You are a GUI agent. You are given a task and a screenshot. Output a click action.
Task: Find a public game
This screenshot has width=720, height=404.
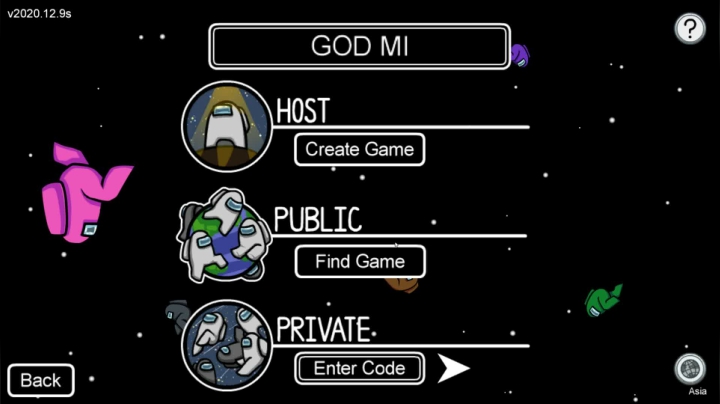tap(360, 261)
